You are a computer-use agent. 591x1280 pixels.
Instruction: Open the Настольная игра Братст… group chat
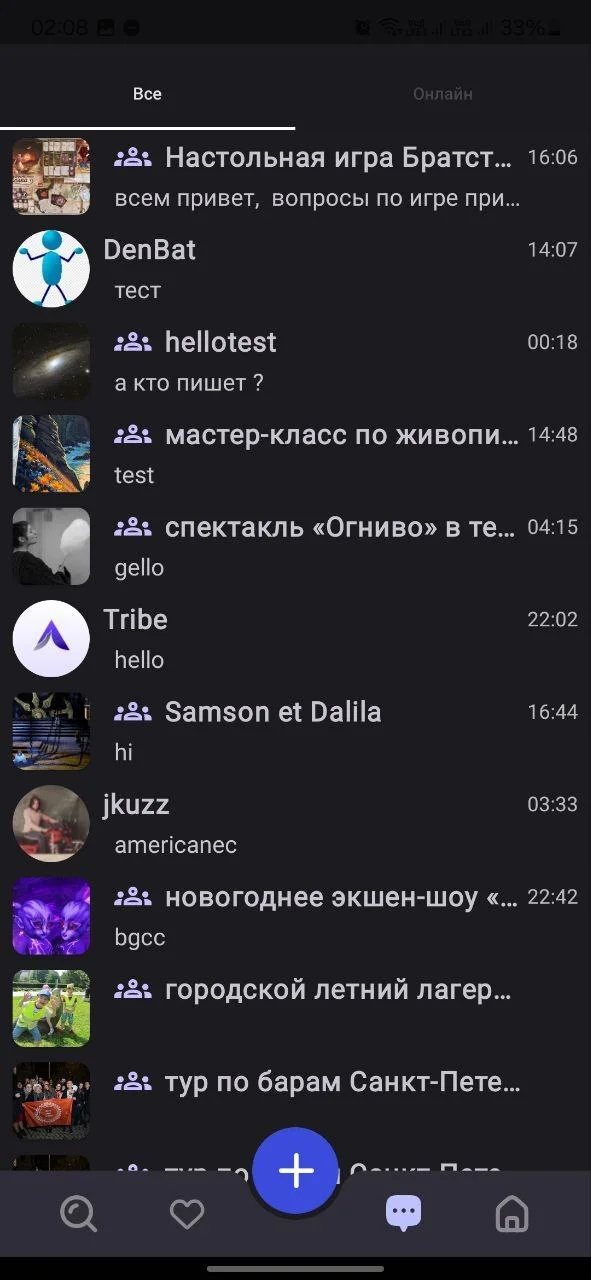tap(295, 177)
